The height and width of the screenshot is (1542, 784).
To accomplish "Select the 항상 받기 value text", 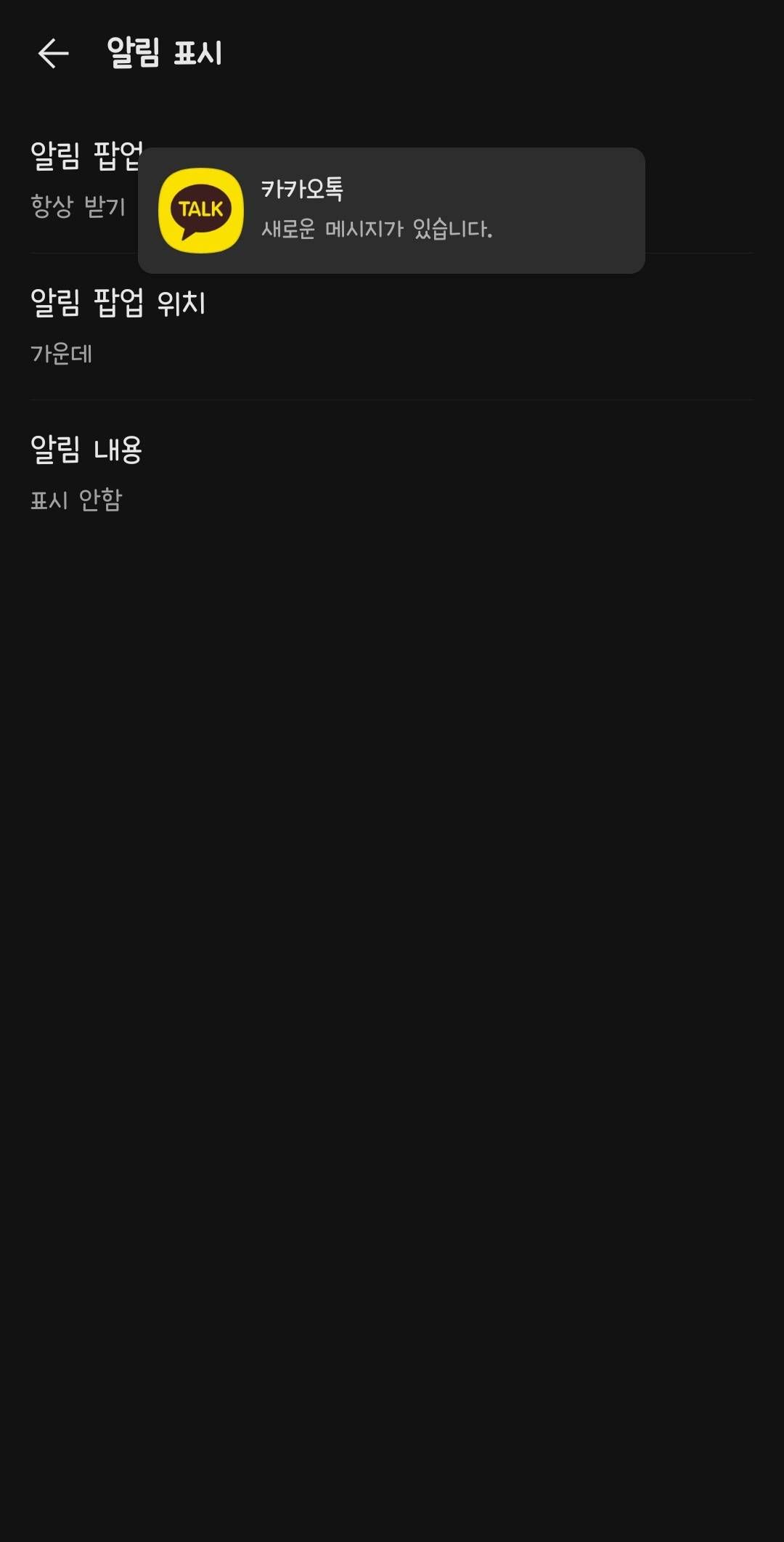I will pos(80,207).
